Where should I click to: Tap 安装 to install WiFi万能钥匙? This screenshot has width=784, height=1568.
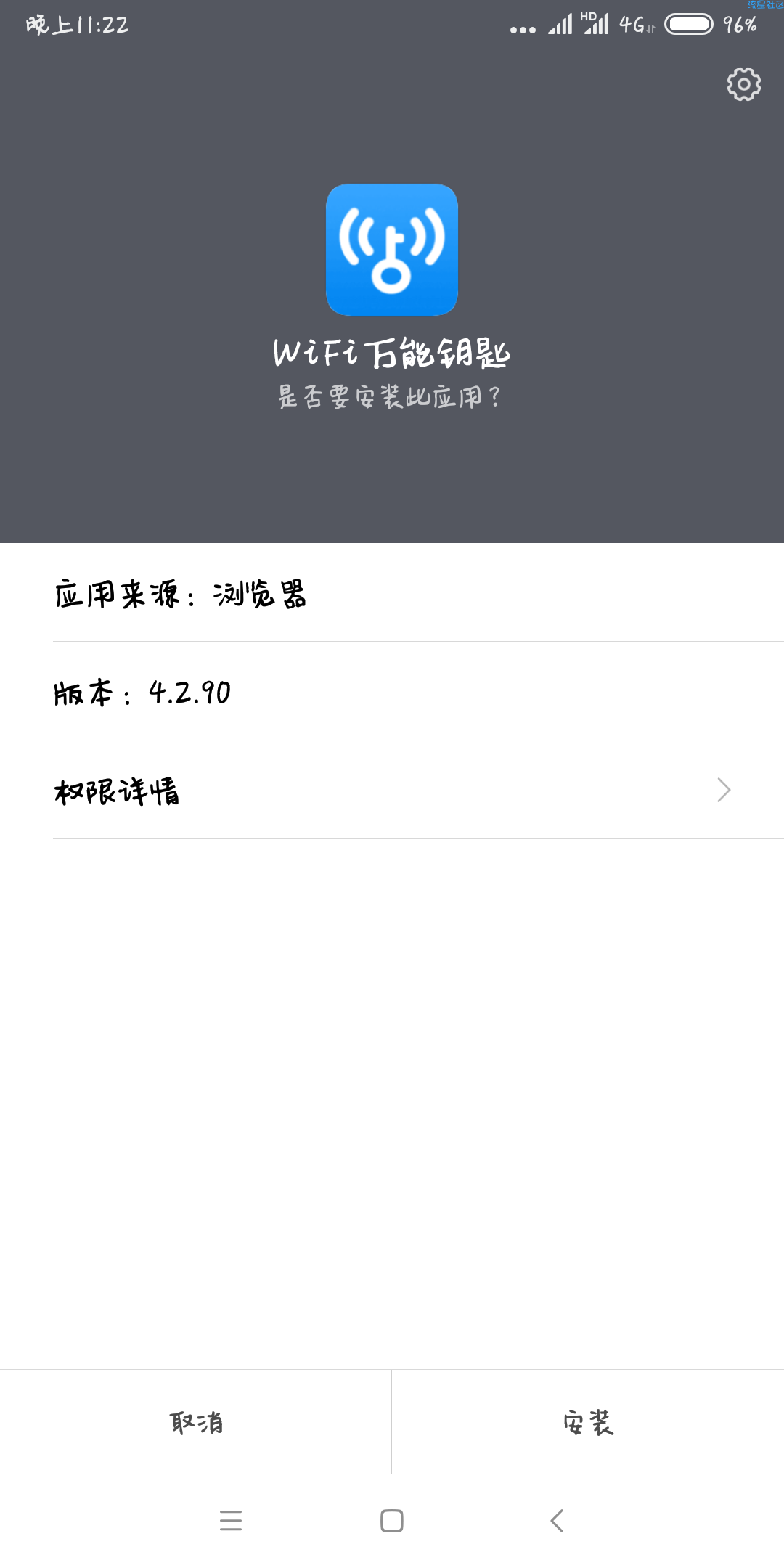tap(588, 1422)
